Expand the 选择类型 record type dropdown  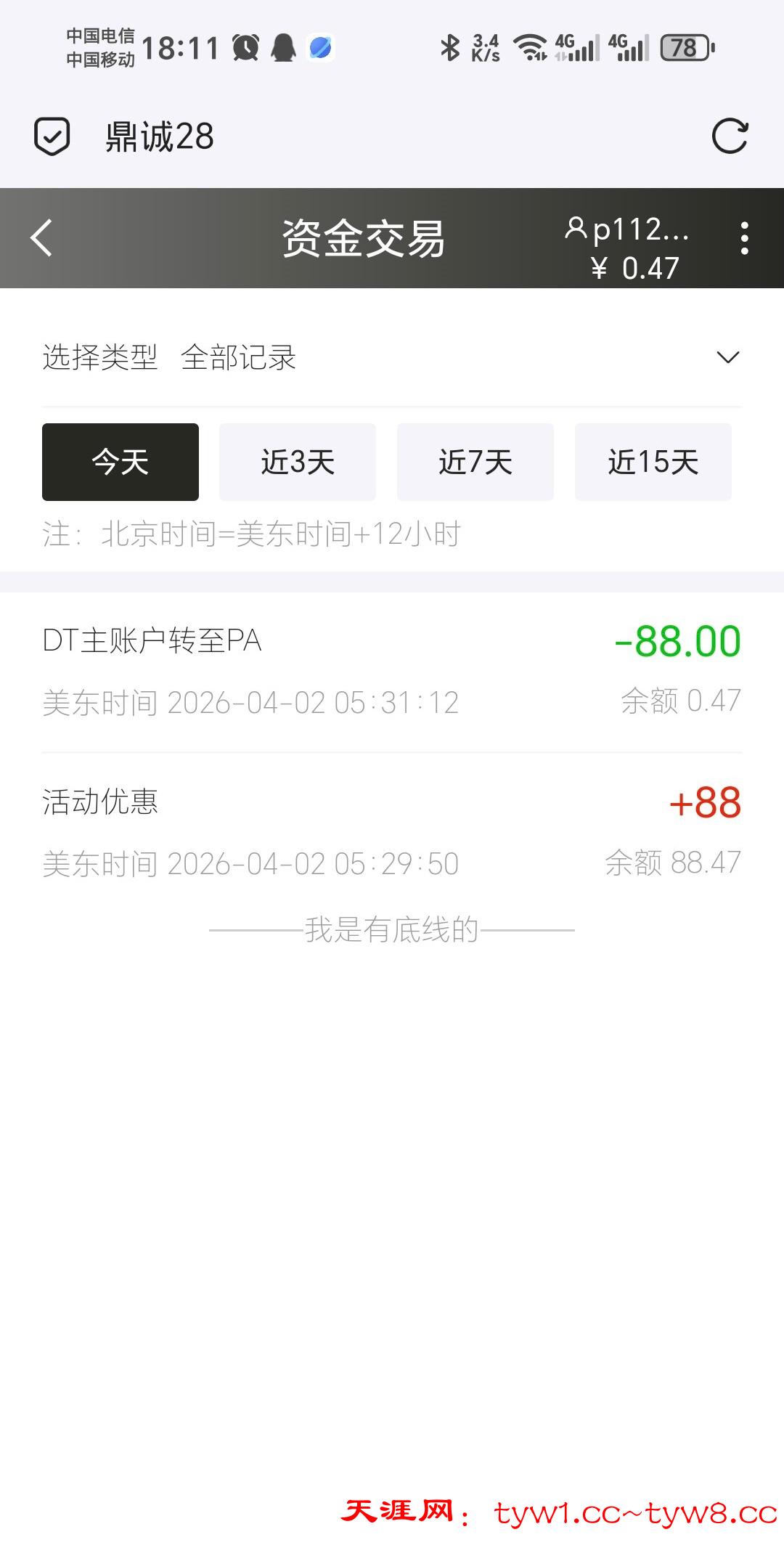tap(727, 357)
